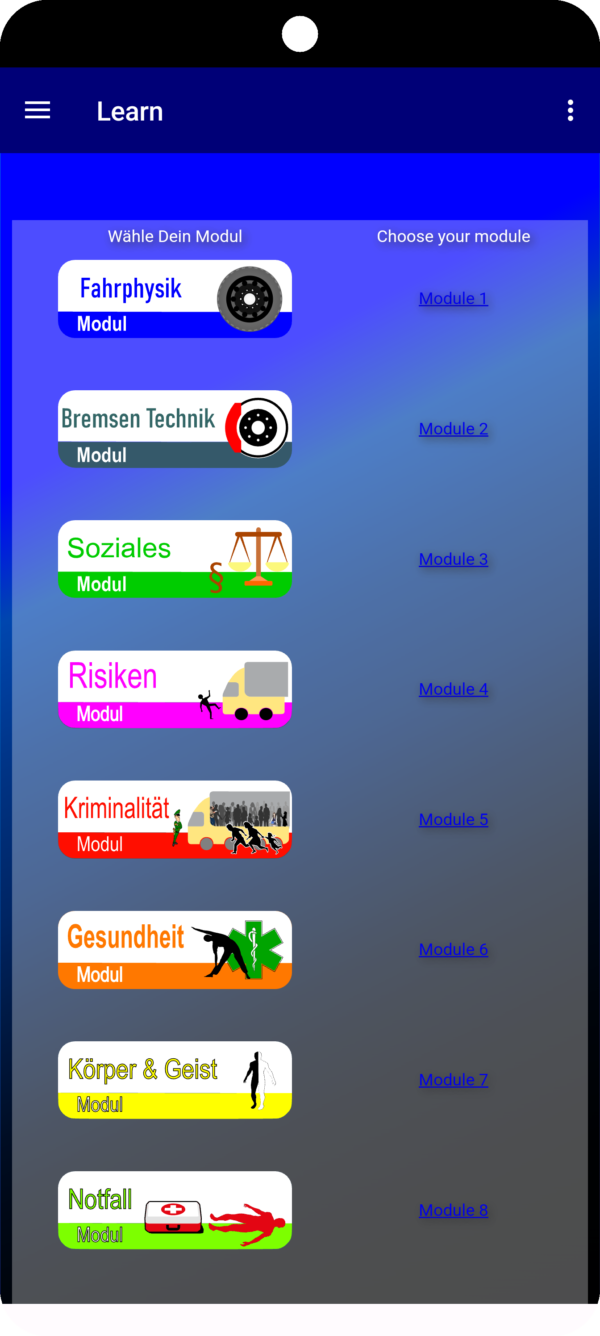Open the Notfall module card

click(175, 1210)
